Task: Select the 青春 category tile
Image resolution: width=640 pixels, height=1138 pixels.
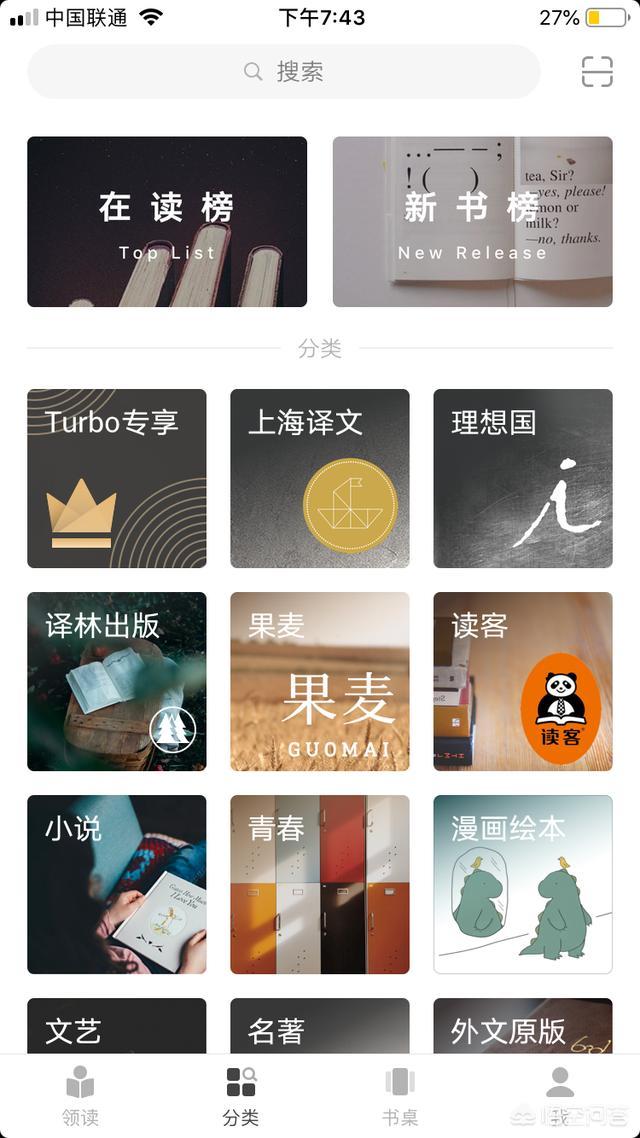Action: click(320, 884)
